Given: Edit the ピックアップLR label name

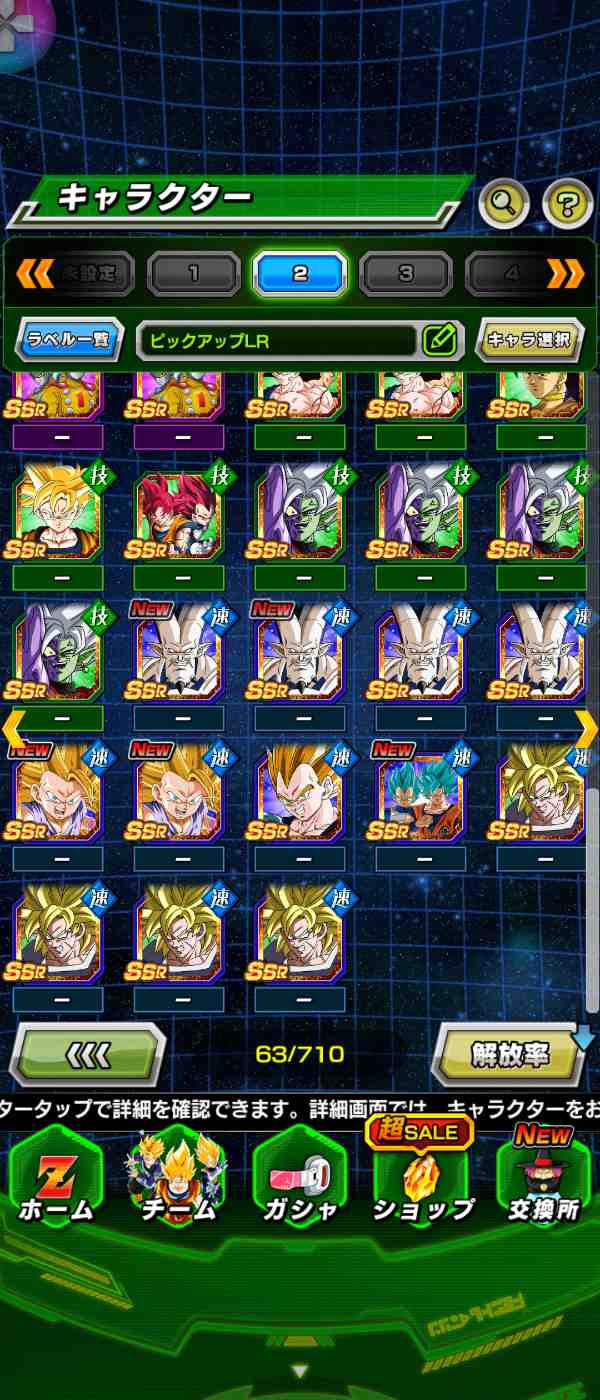Looking at the screenshot, I should click(439, 340).
